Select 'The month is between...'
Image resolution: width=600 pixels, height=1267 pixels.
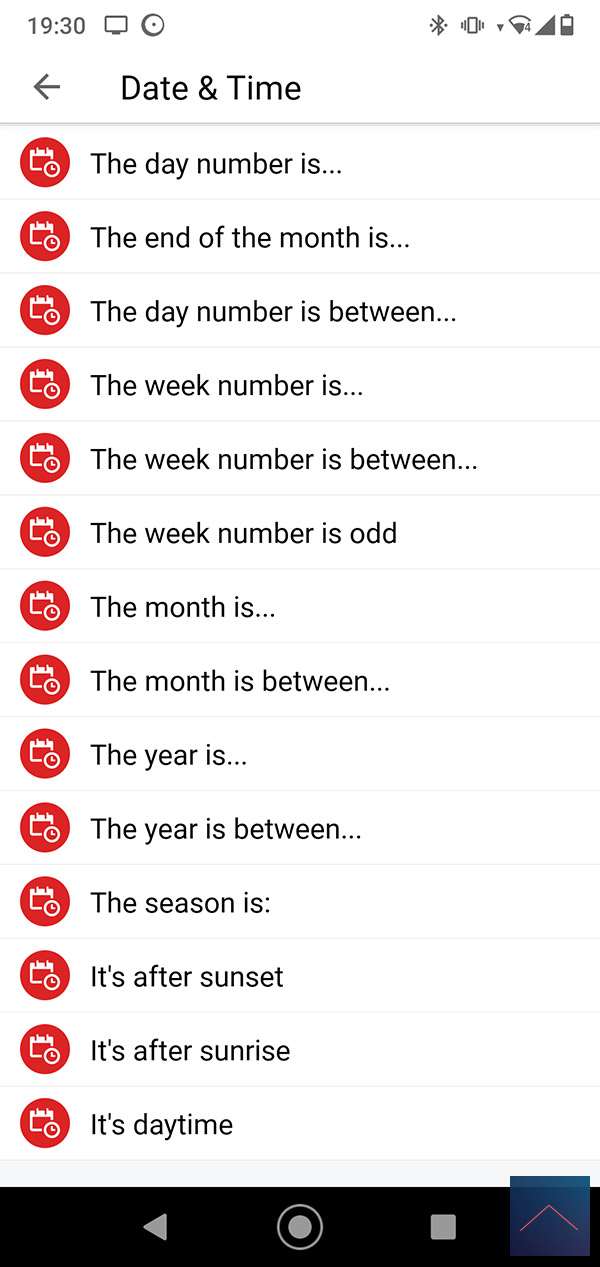(240, 682)
